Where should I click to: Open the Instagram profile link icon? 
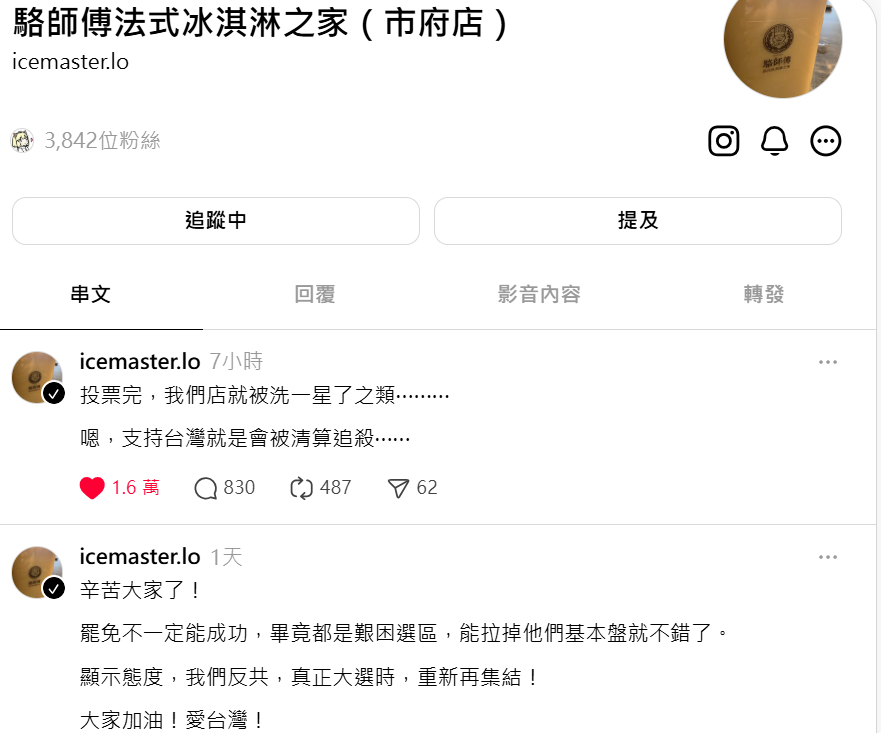[x=723, y=141]
